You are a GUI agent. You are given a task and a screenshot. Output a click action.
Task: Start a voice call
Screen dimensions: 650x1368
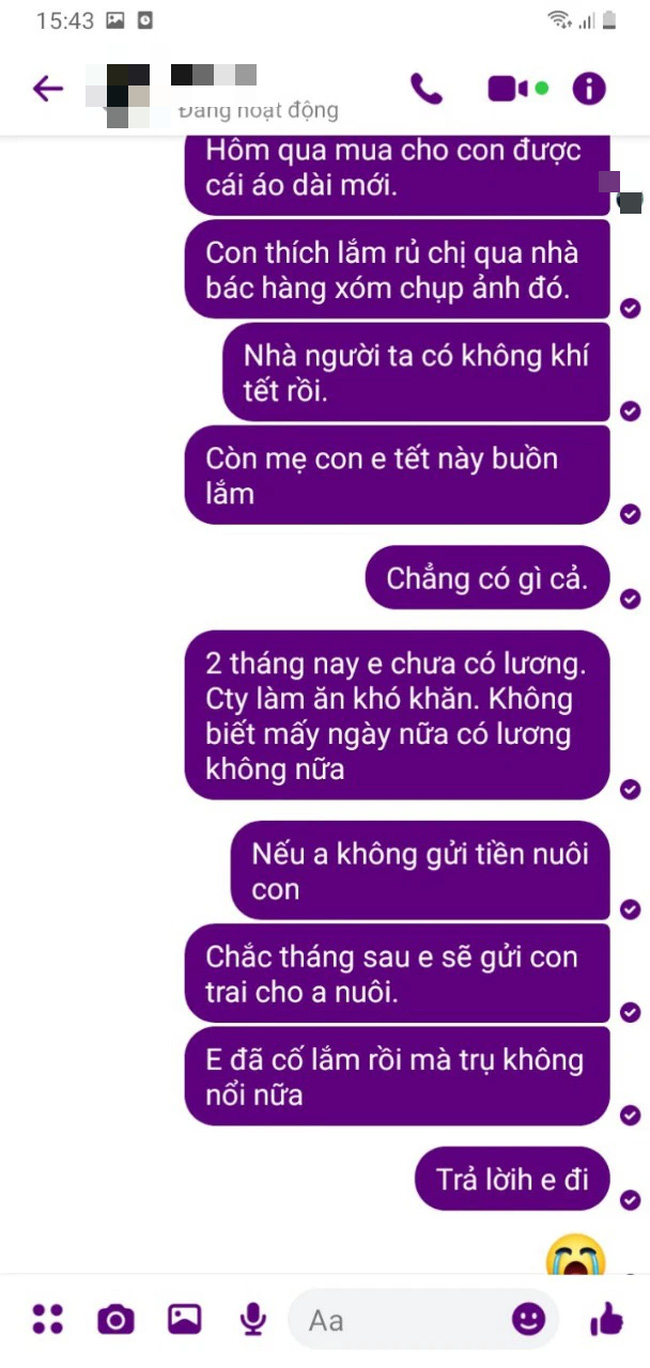pyautogui.click(x=426, y=89)
